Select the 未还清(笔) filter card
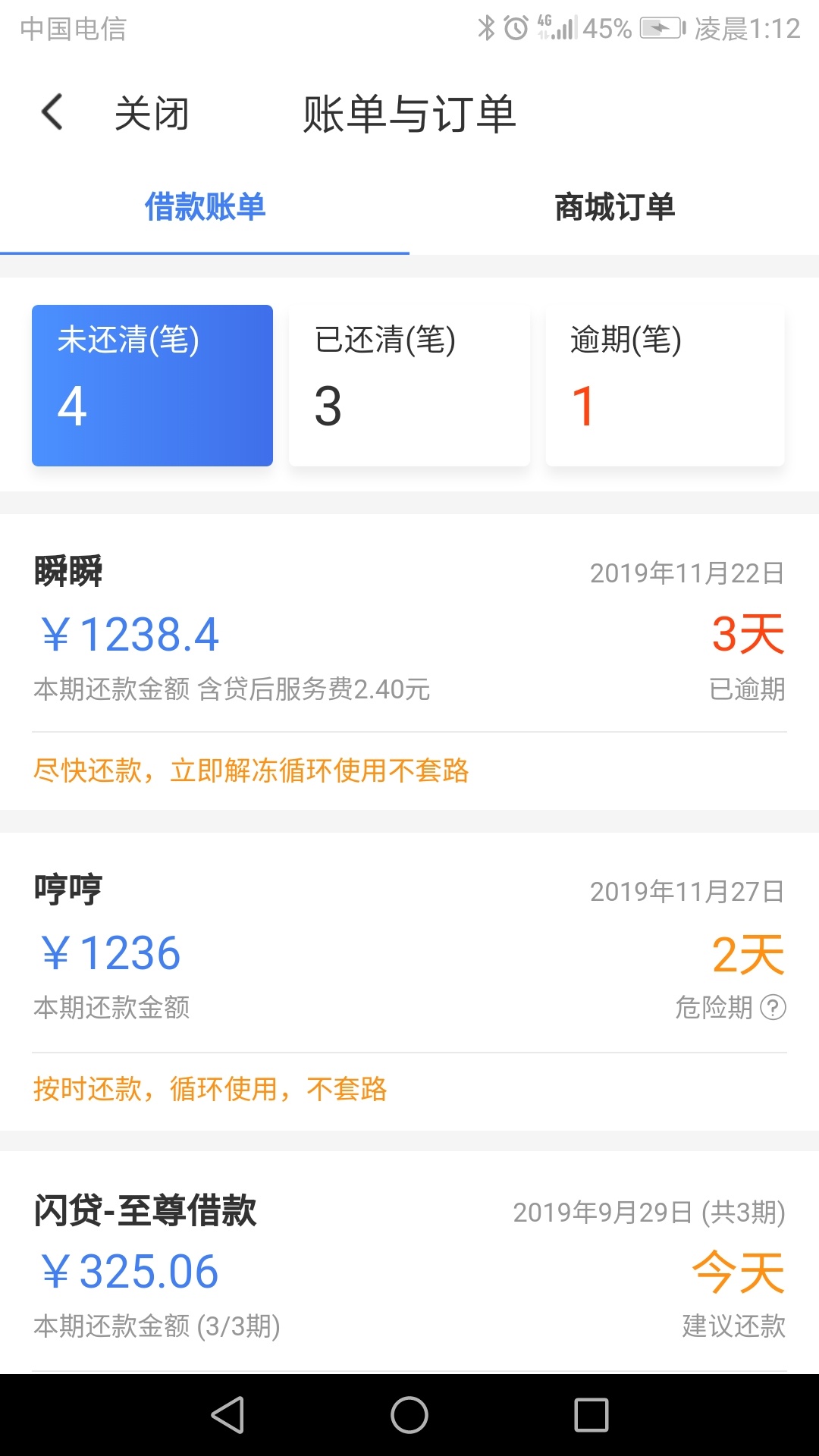 click(152, 385)
